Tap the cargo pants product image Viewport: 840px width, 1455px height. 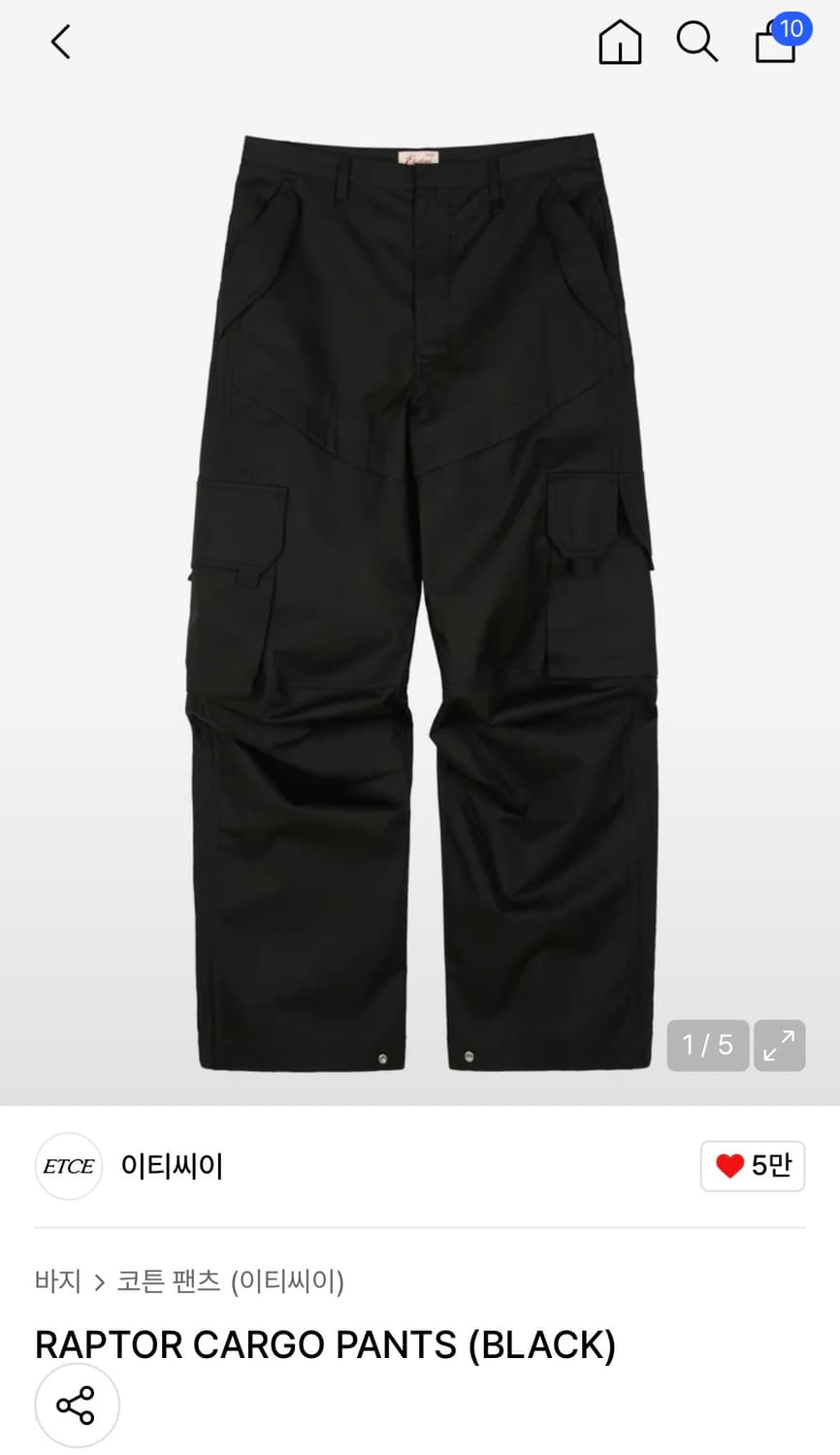(x=420, y=601)
